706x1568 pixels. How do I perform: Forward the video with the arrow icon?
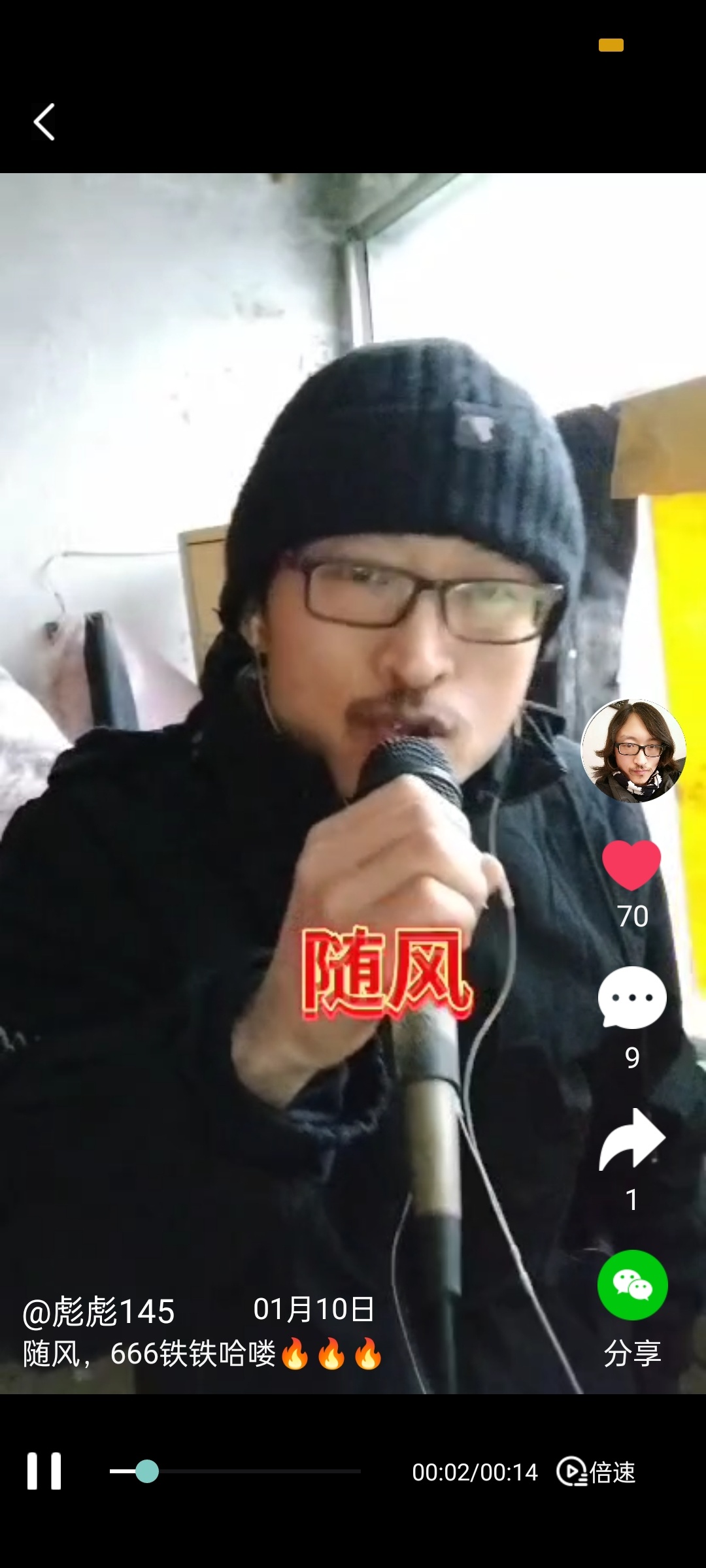coord(631,1139)
